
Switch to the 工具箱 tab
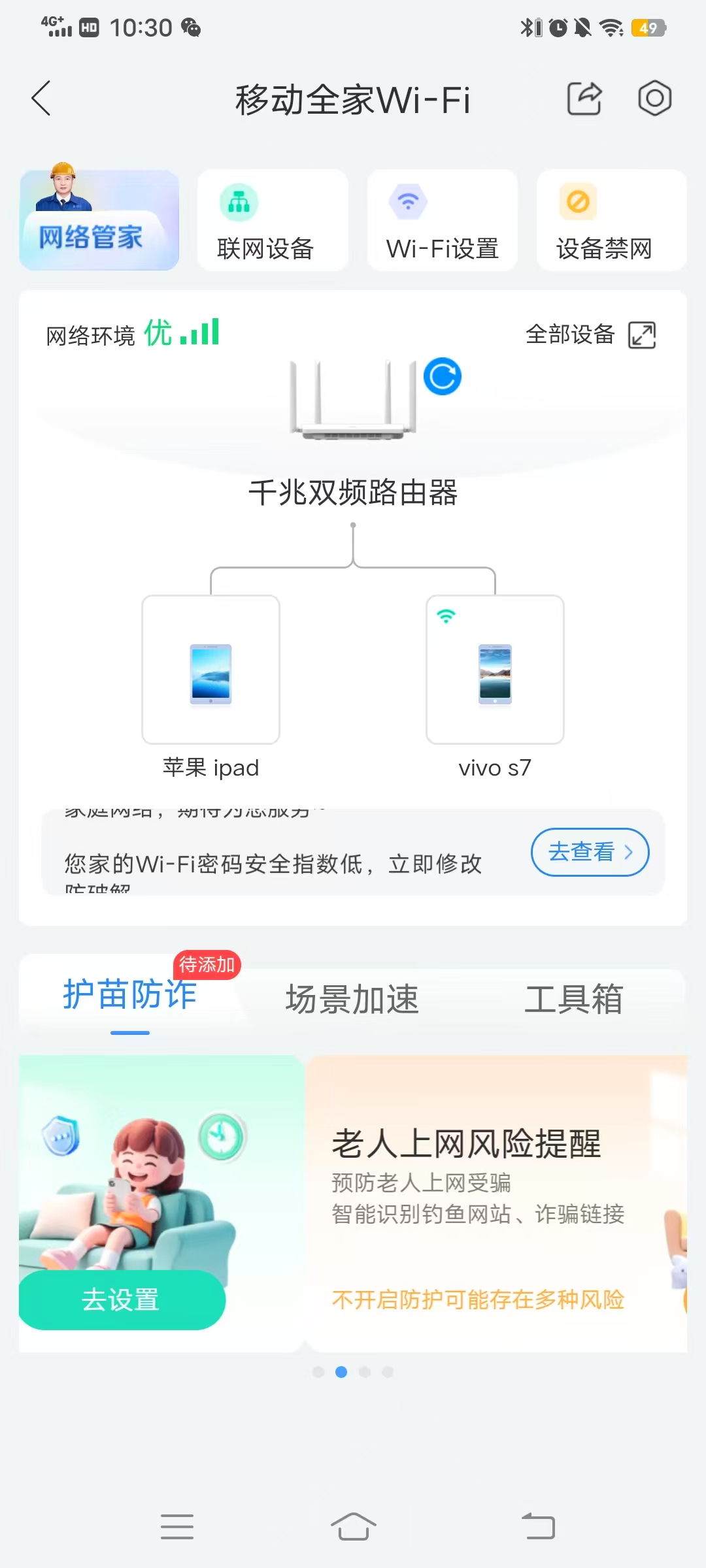point(574,1000)
